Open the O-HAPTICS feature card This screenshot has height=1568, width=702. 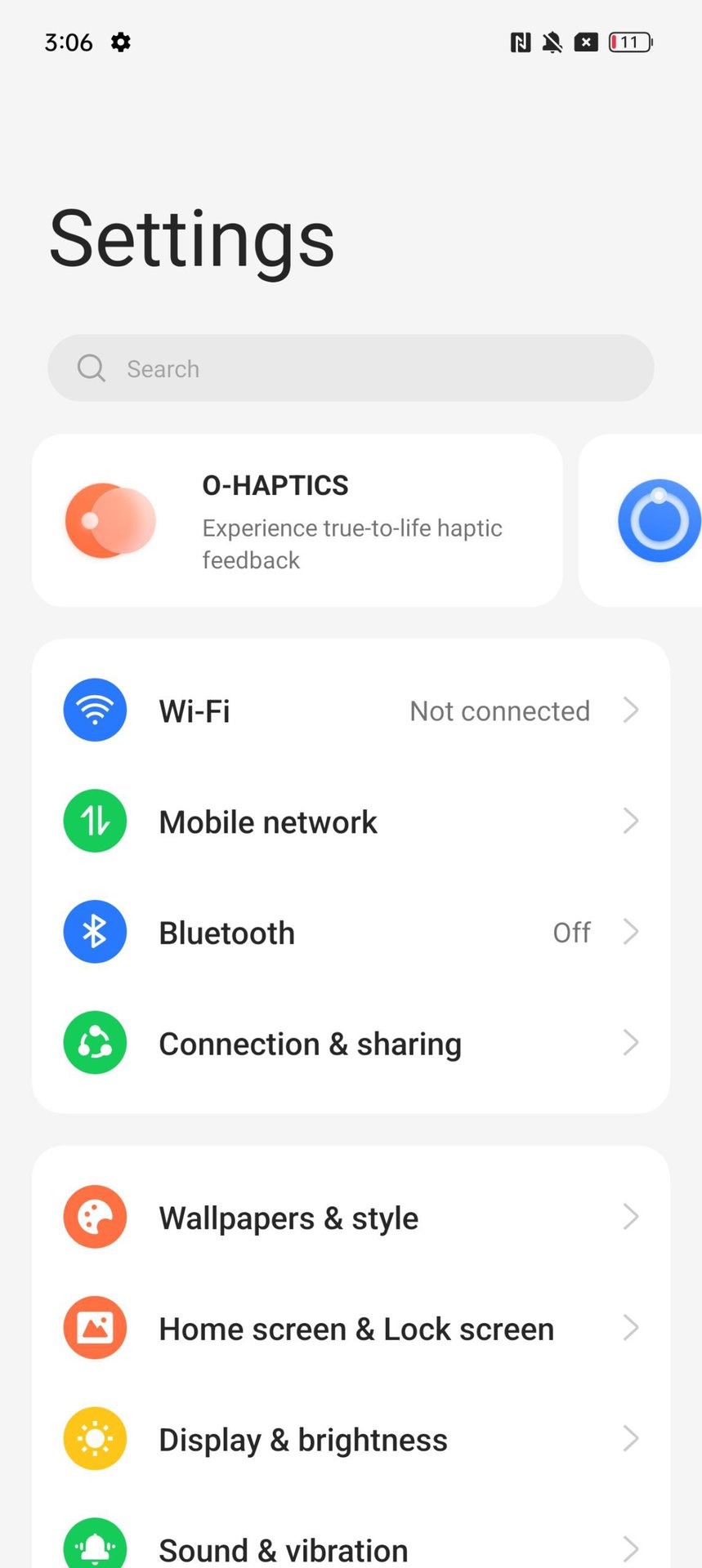click(297, 520)
